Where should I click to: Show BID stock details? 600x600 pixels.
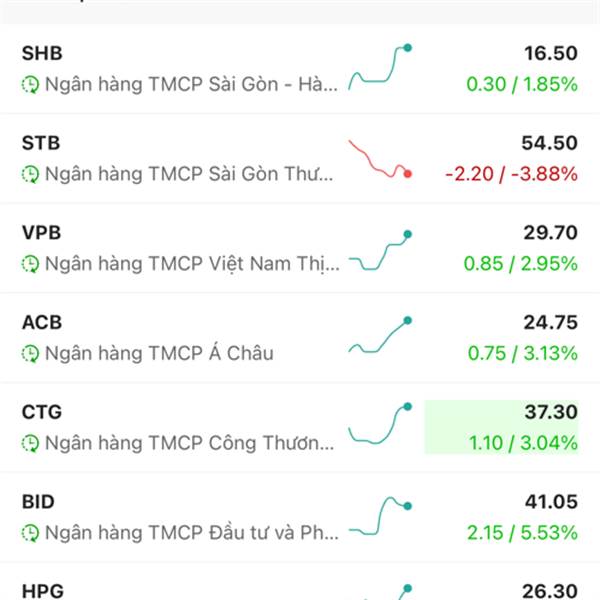180,517
